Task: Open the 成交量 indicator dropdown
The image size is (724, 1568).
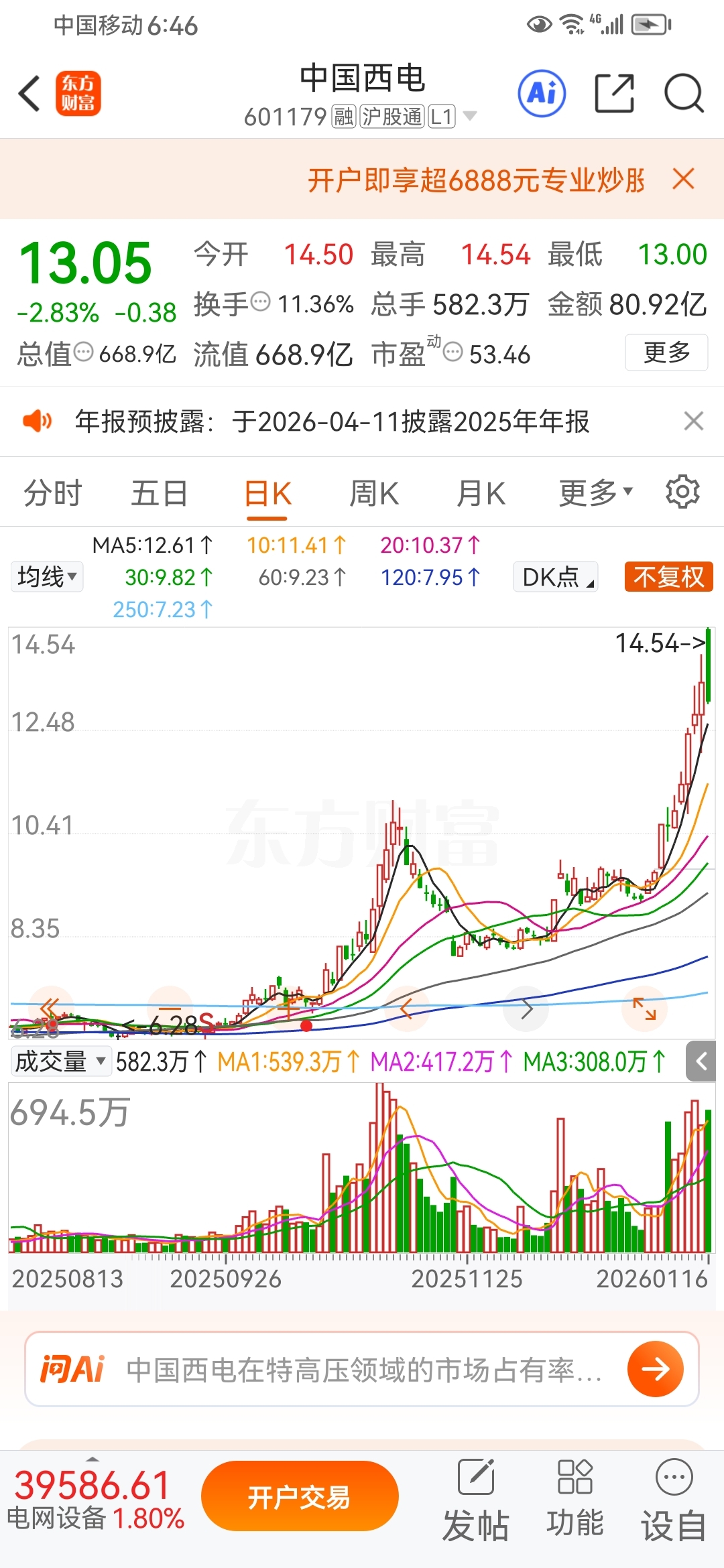Action: point(60,1061)
